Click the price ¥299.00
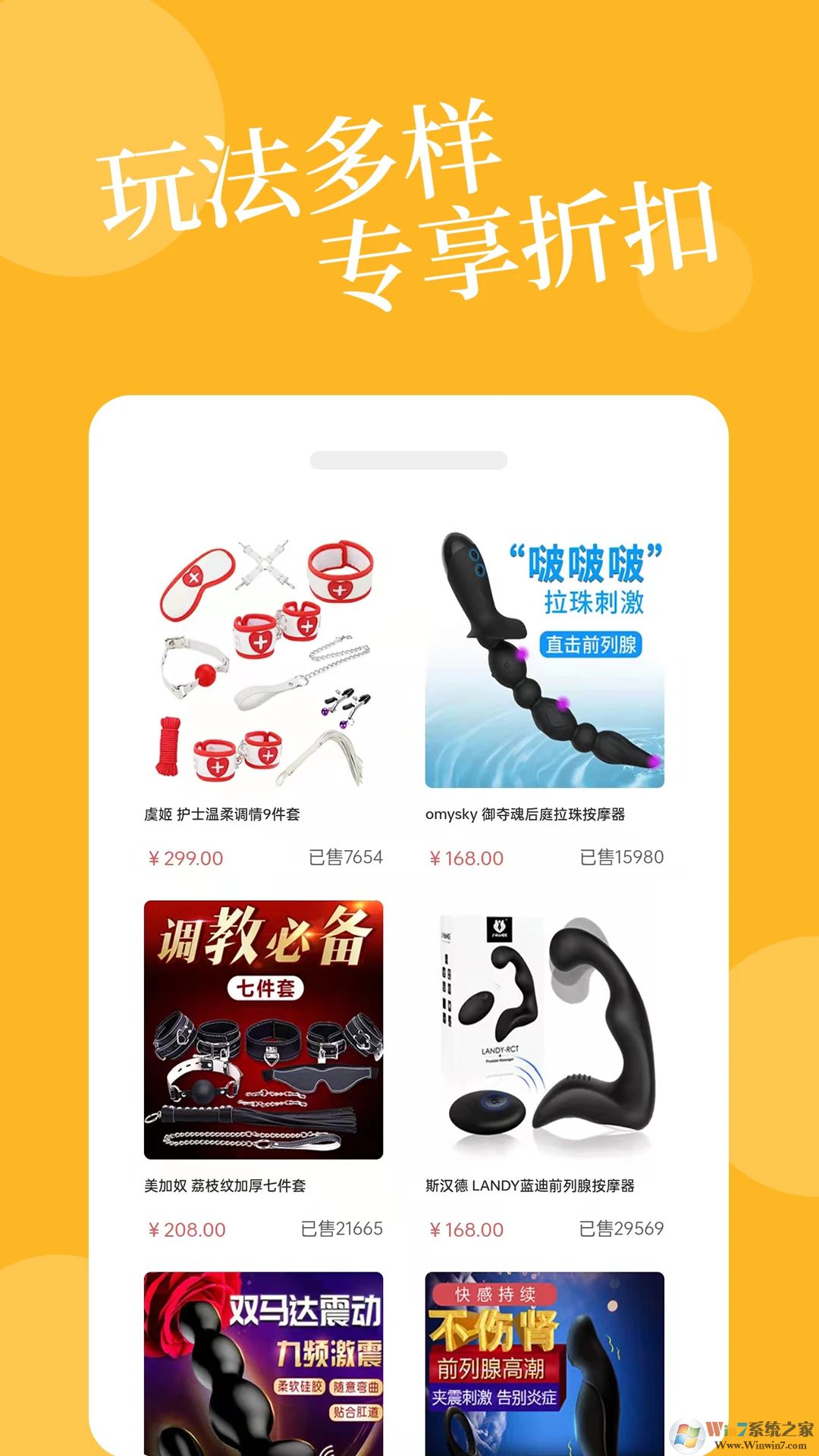The height and width of the screenshot is (1456, 819). (x=185, y=858)
